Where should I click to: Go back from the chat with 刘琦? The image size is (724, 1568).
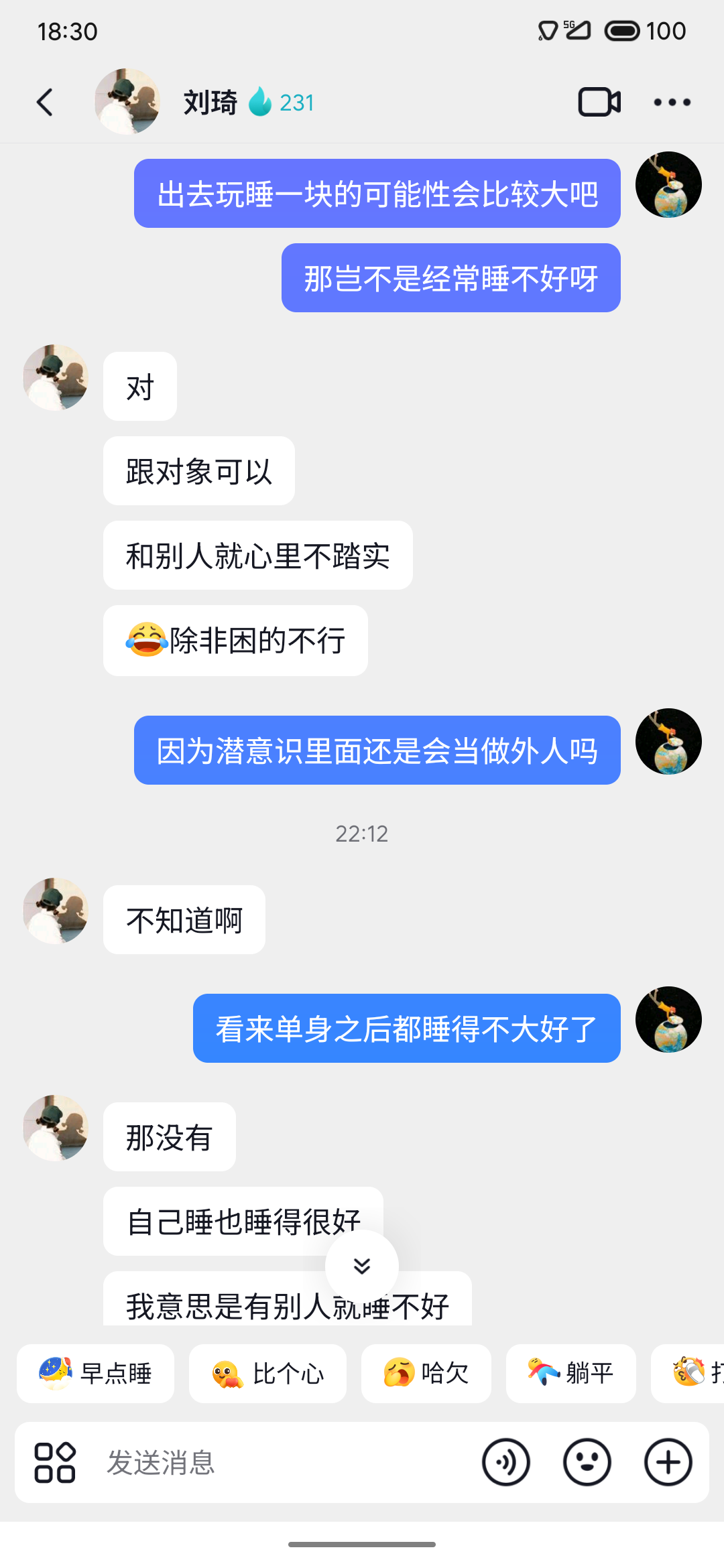tap(45, 103)
